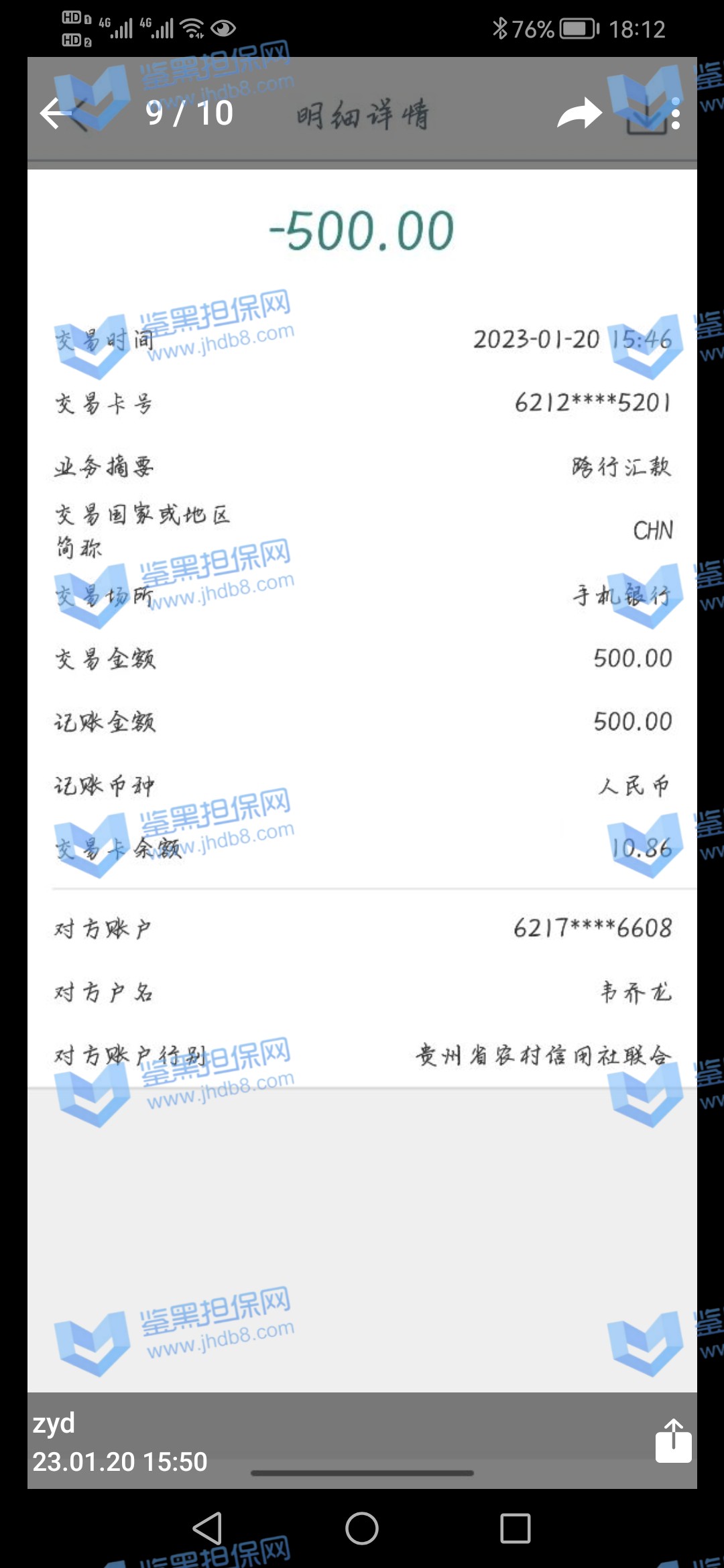Go back from the image viewer
Screen dimensions: 724x1568
(x=56, y=113)
